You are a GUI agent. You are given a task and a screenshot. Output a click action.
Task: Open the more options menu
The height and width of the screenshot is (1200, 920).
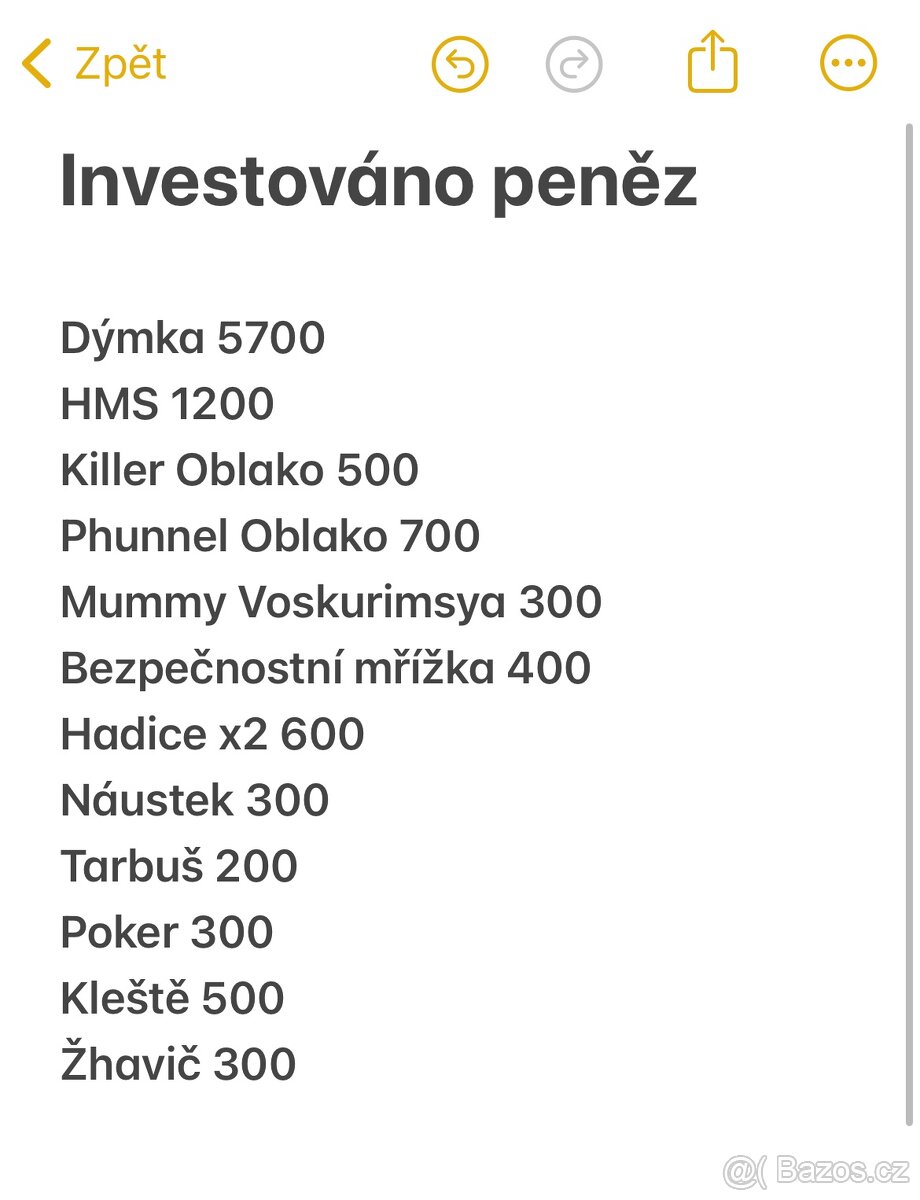point(848,65)
